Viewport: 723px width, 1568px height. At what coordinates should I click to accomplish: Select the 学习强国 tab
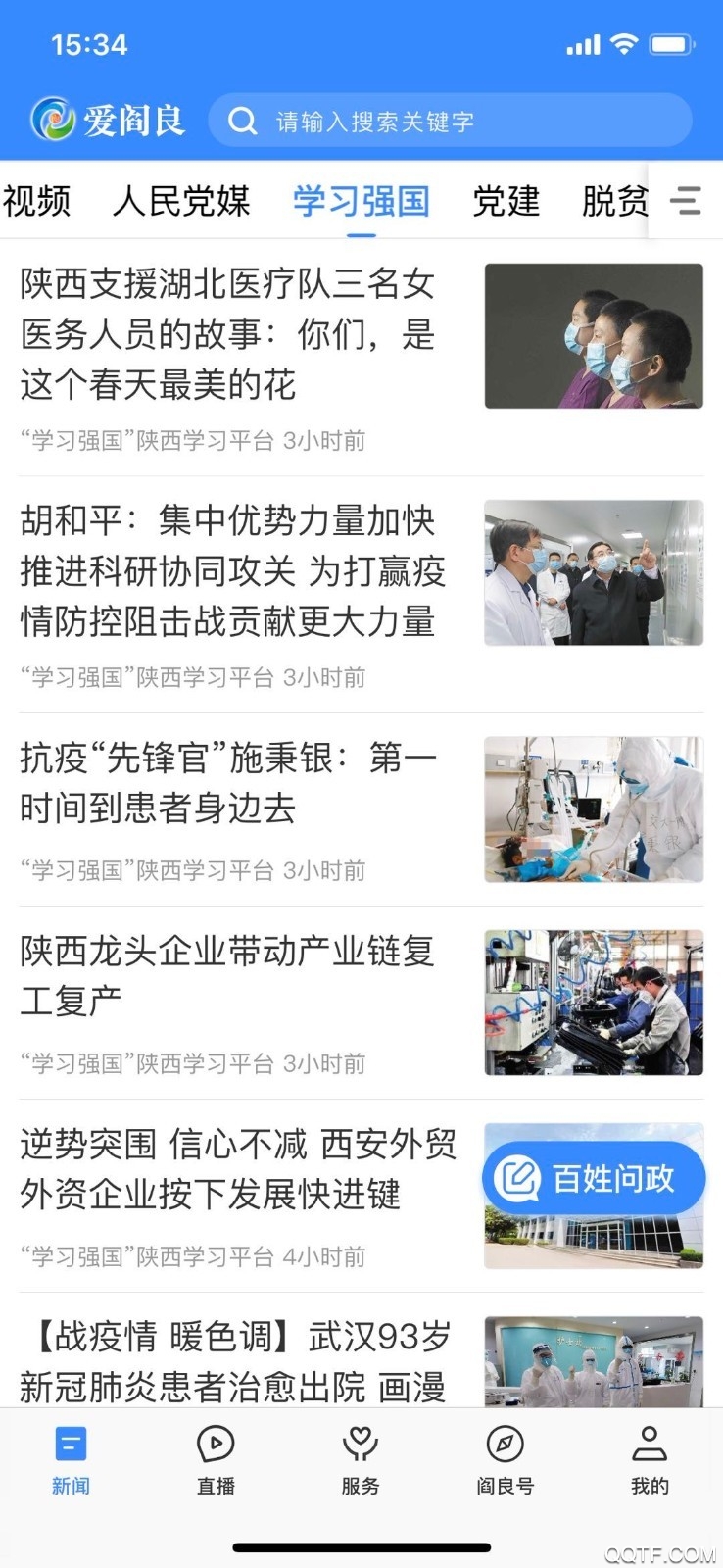(361, 201)
